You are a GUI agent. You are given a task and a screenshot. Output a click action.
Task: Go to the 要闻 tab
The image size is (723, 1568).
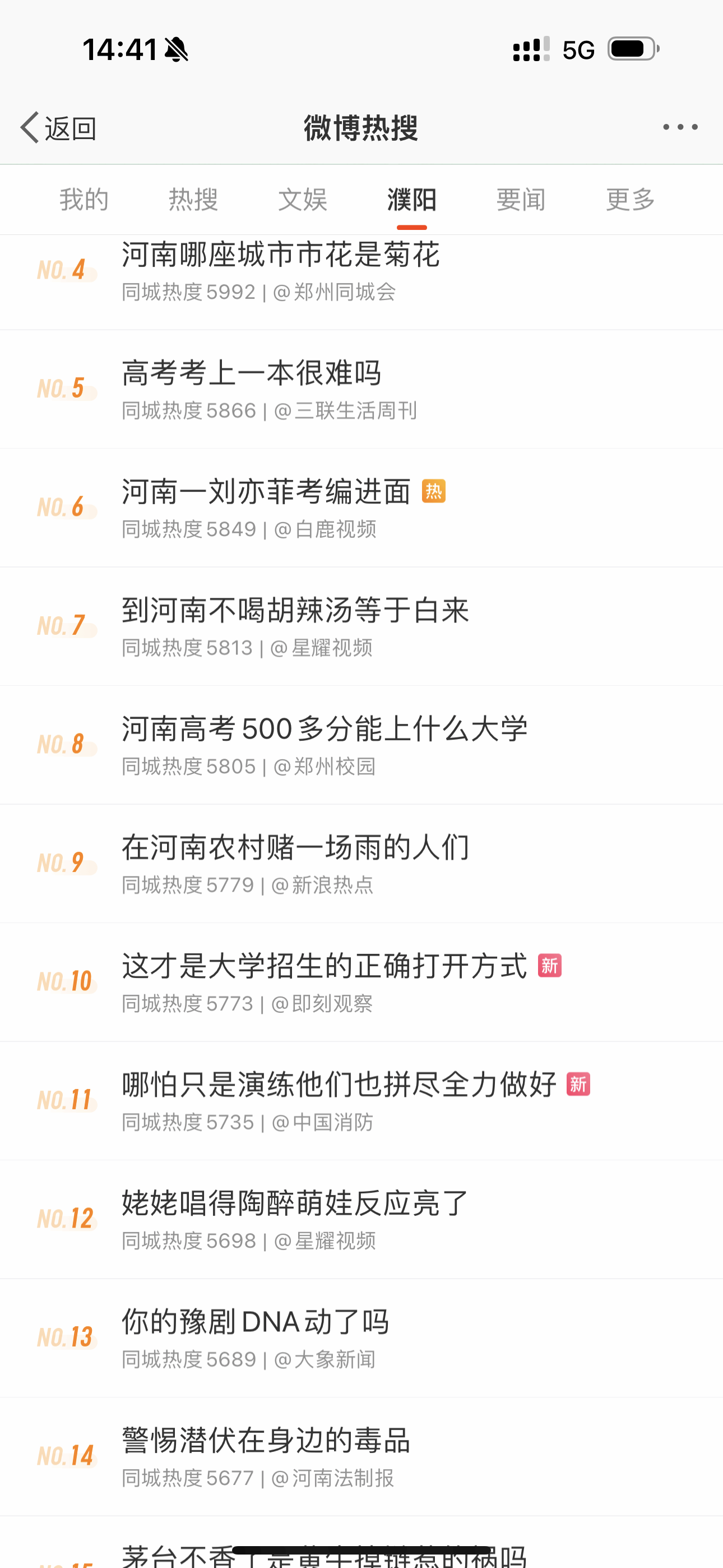tap(521, 200)
